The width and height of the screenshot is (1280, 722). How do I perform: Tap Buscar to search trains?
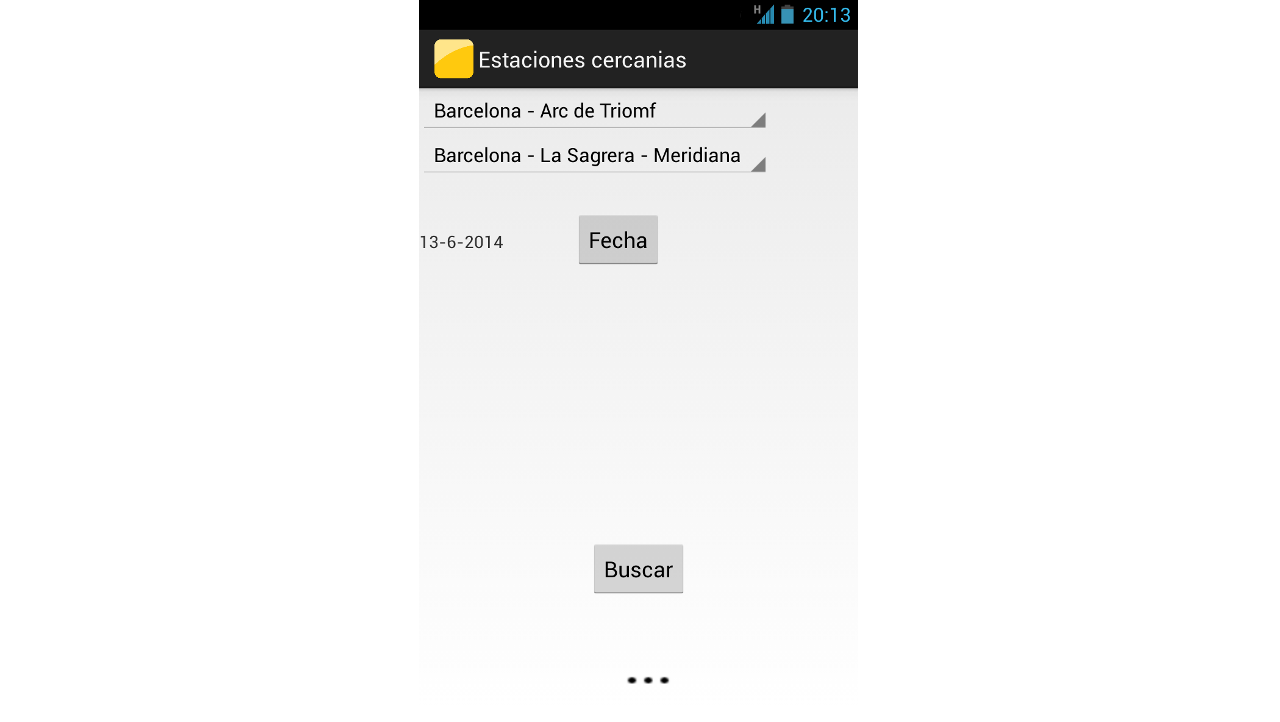click(x=638, y=569)
